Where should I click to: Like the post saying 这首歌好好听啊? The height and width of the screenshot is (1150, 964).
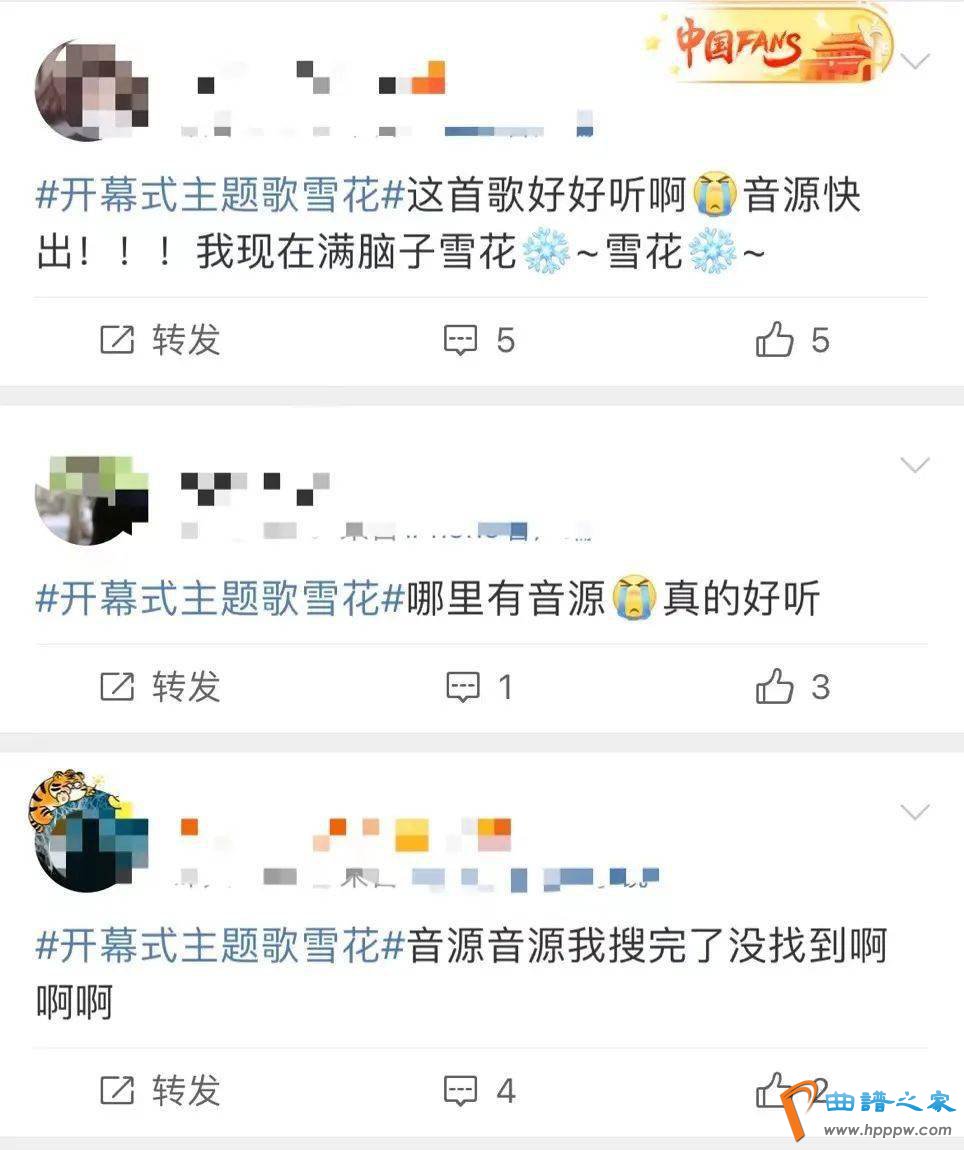pos(792,341)
